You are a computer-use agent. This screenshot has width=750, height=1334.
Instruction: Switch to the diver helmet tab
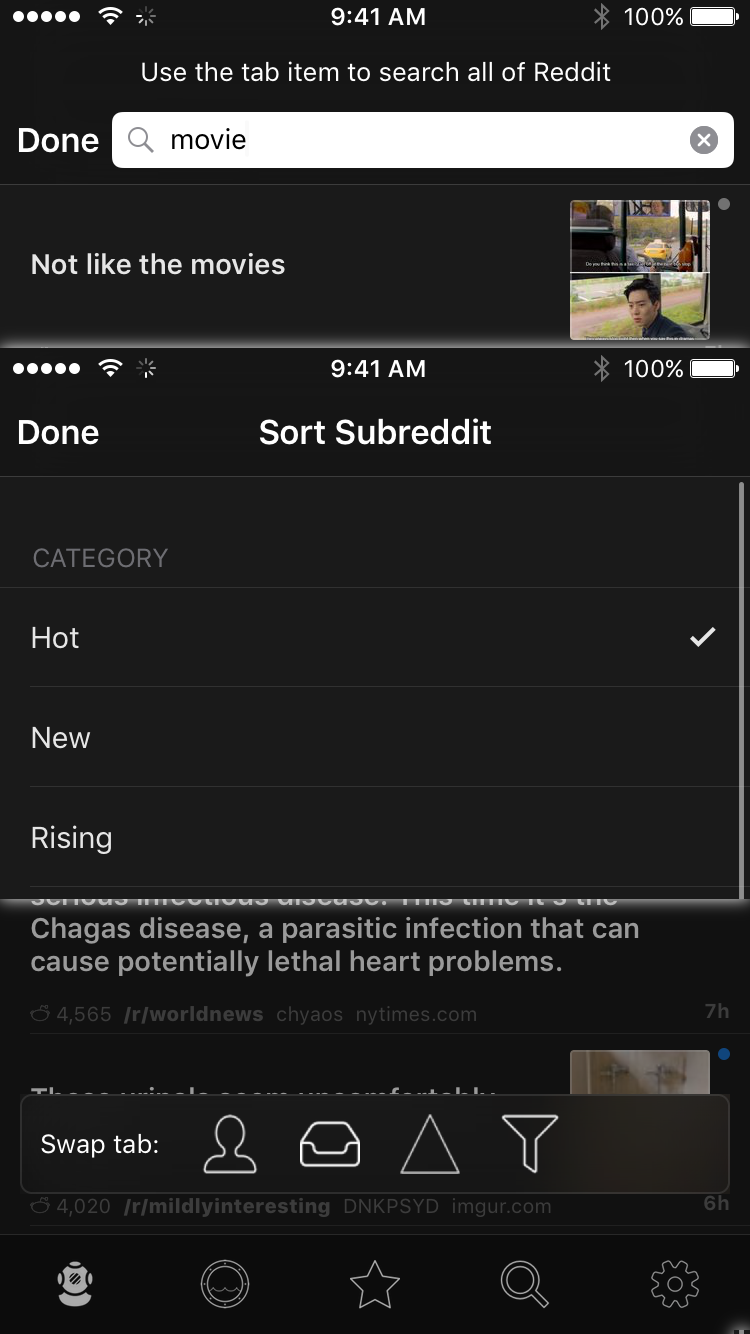click(75, 1284)
